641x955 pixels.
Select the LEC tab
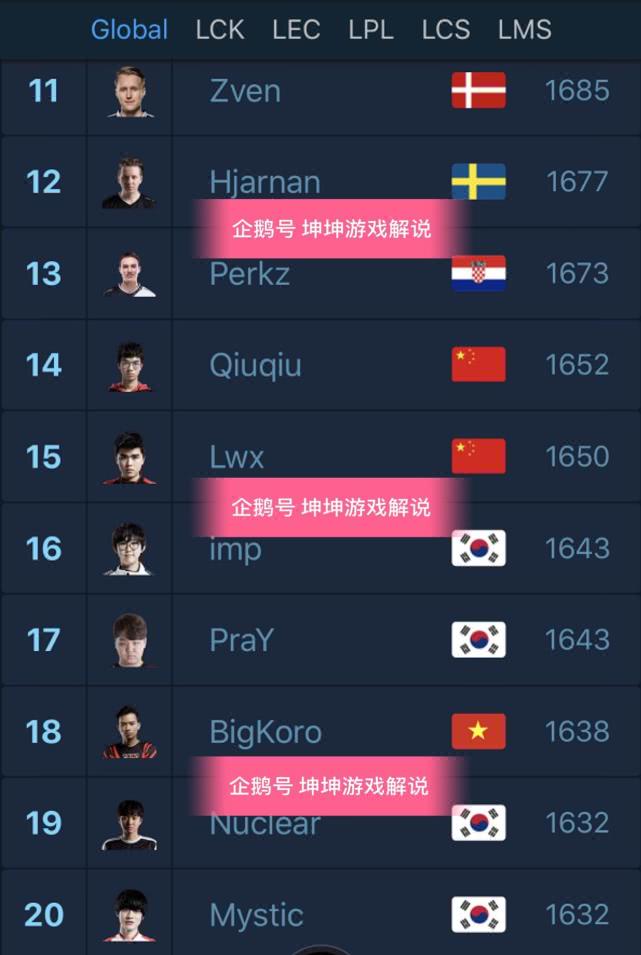(x=296, y=30)
